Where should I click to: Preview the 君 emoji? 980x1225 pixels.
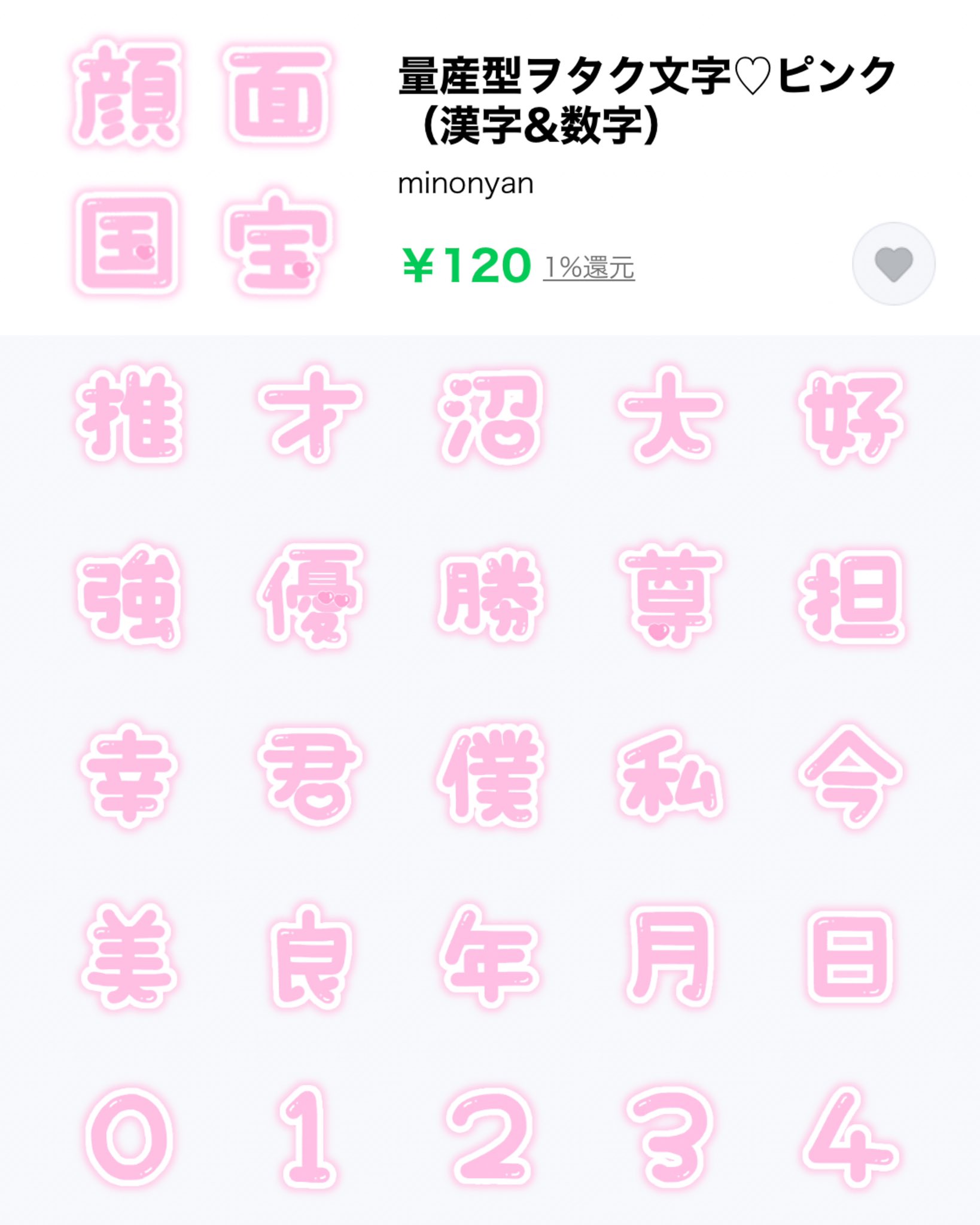pyautogui.click(x=310, y=776)
